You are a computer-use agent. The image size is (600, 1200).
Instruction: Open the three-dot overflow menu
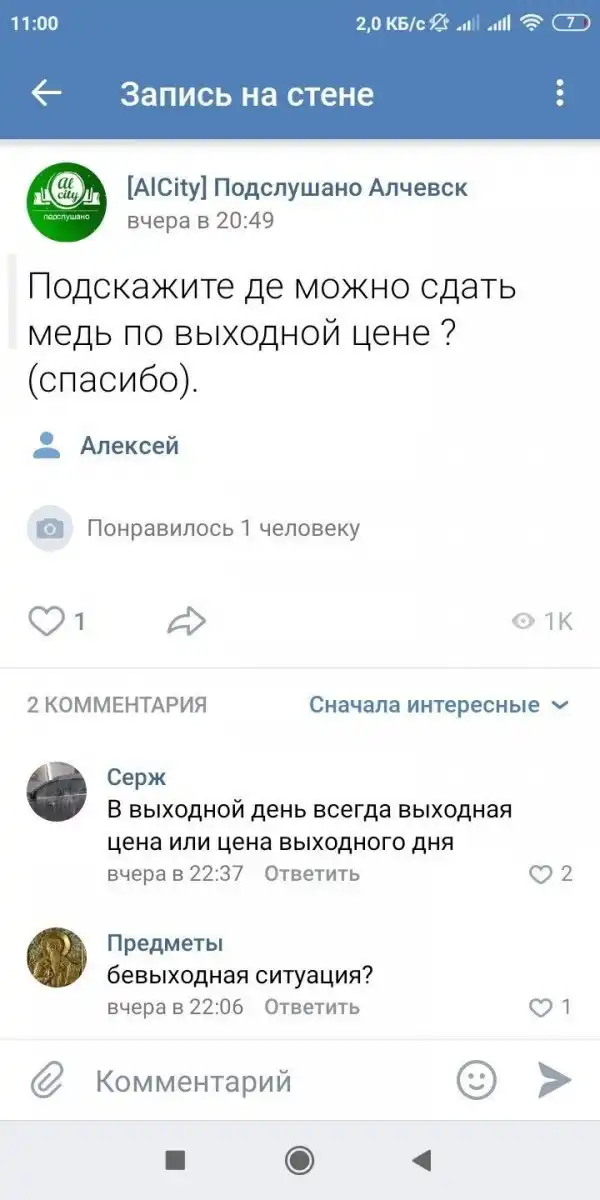coord(560,94)
